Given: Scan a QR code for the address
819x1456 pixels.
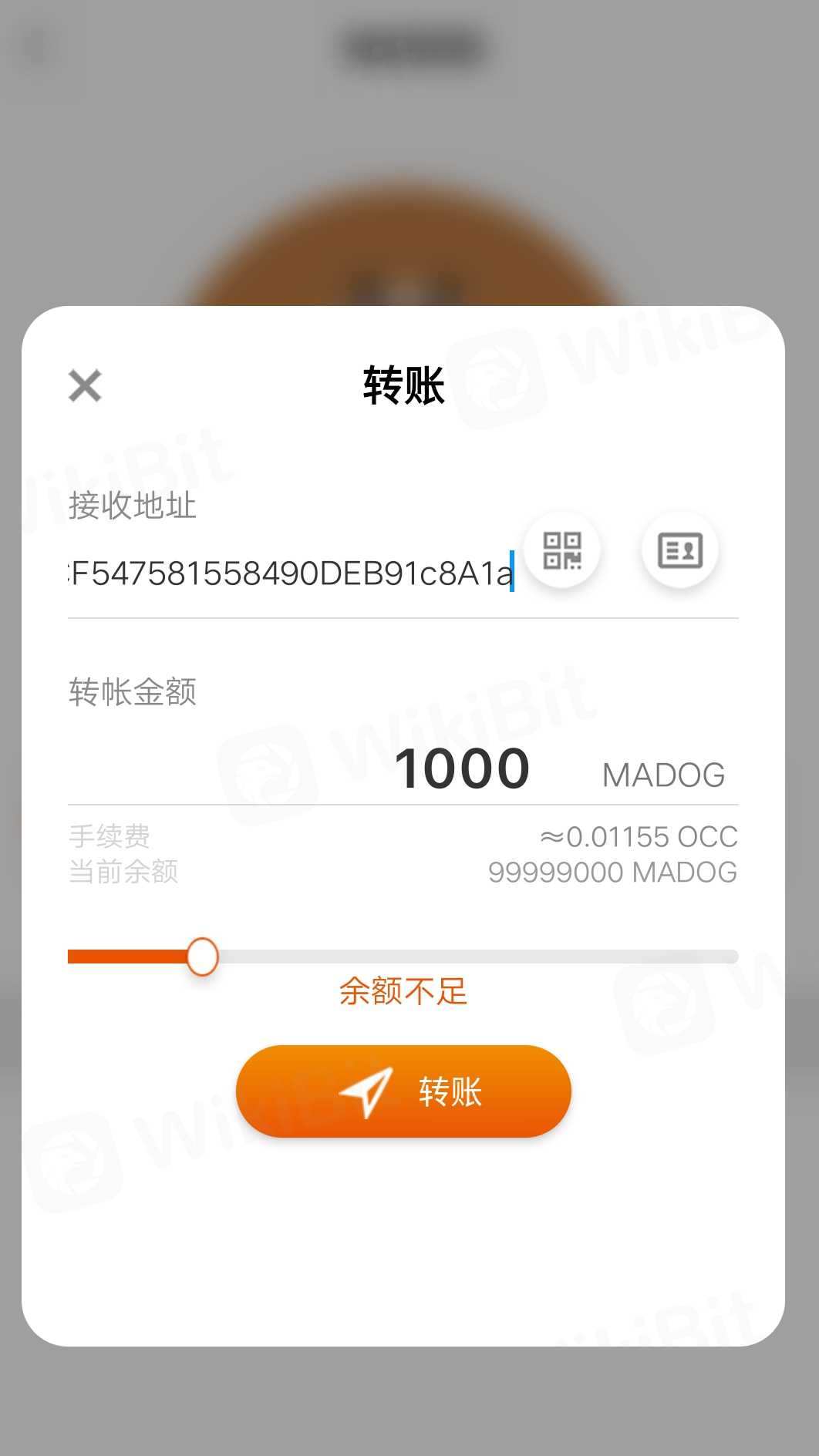Looking at the screenshot, I should pyautogui.click(x=562, y=550).
